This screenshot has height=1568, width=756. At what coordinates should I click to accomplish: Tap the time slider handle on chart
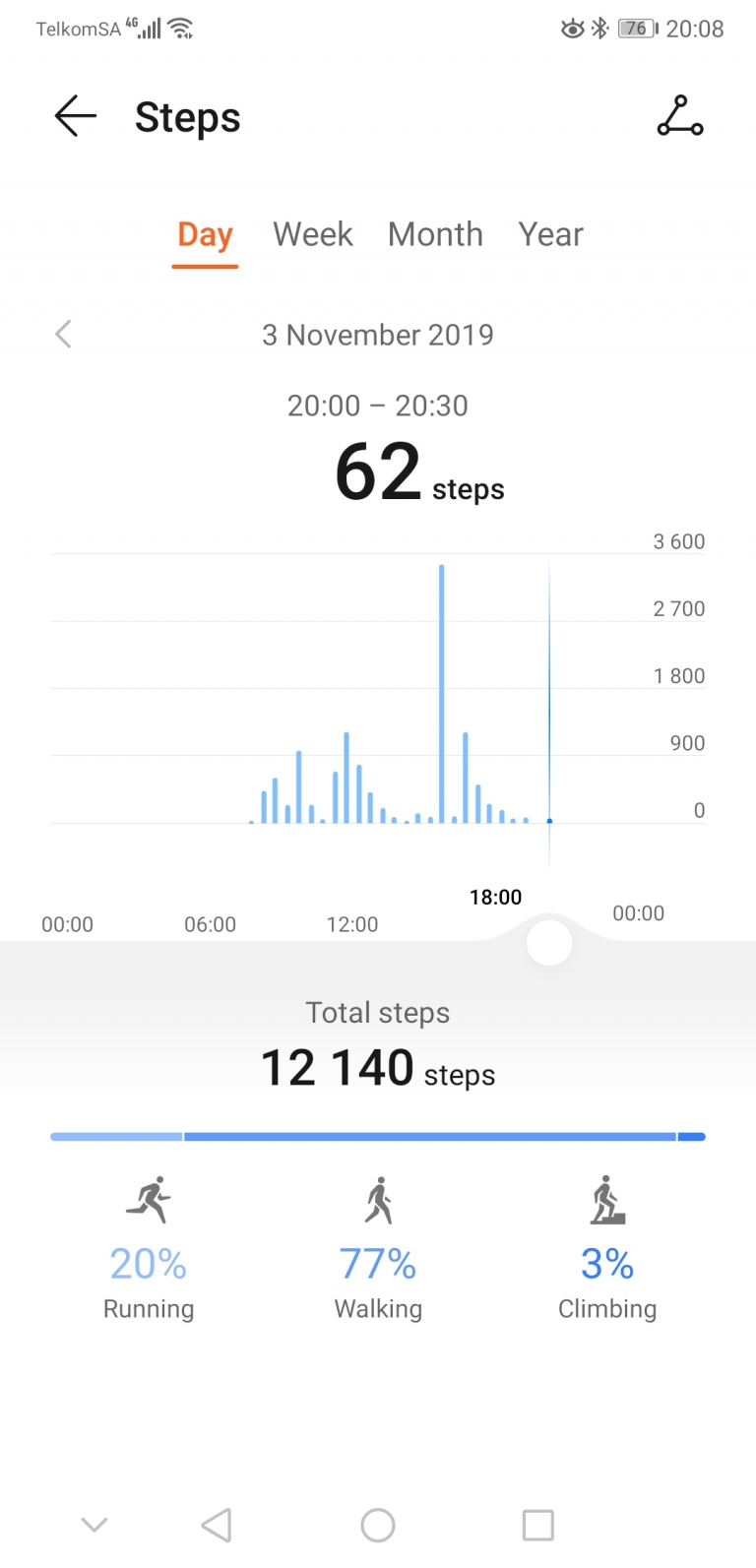point(549,943)
